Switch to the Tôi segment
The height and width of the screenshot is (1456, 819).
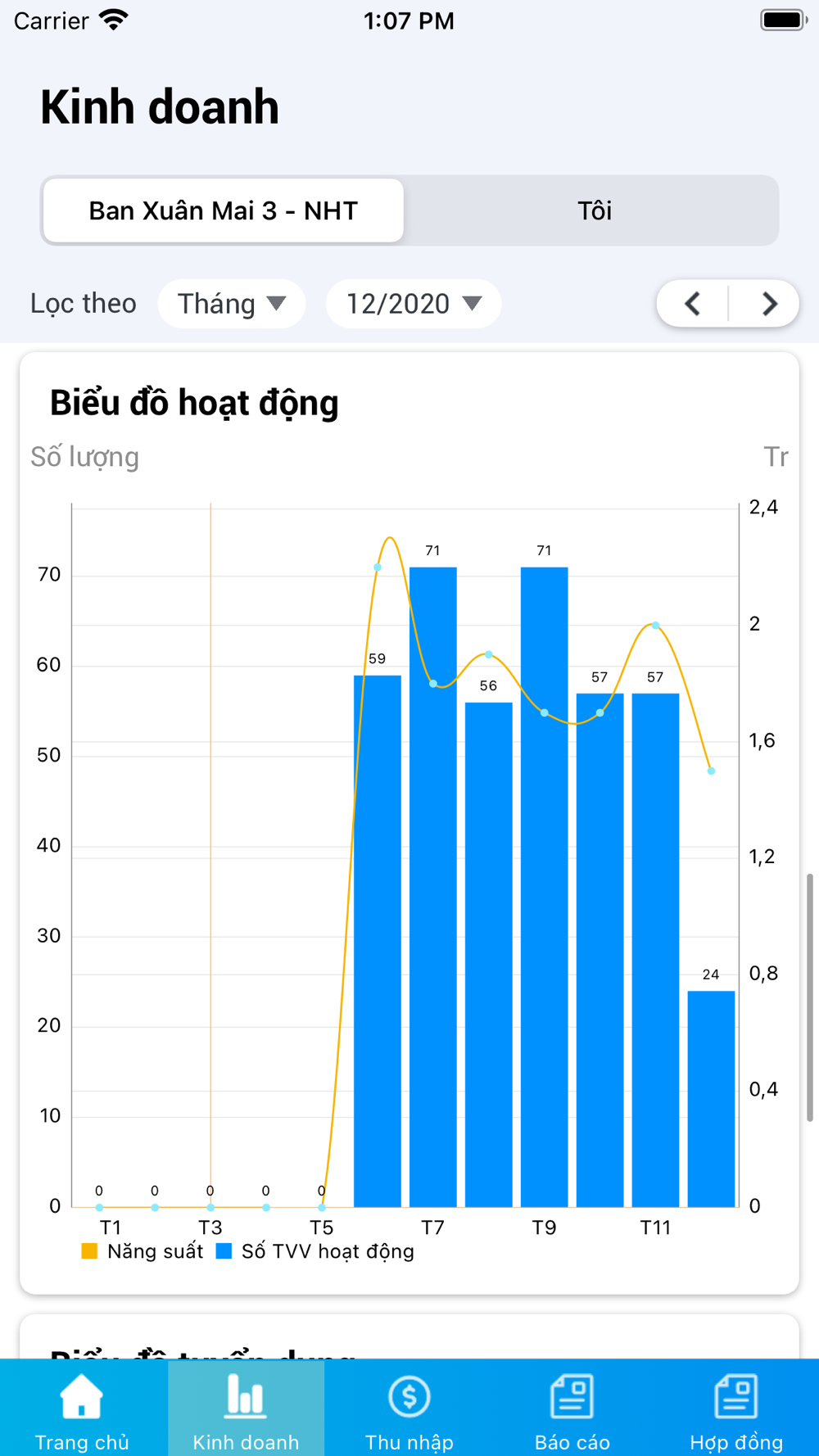[x=594, y=210]
